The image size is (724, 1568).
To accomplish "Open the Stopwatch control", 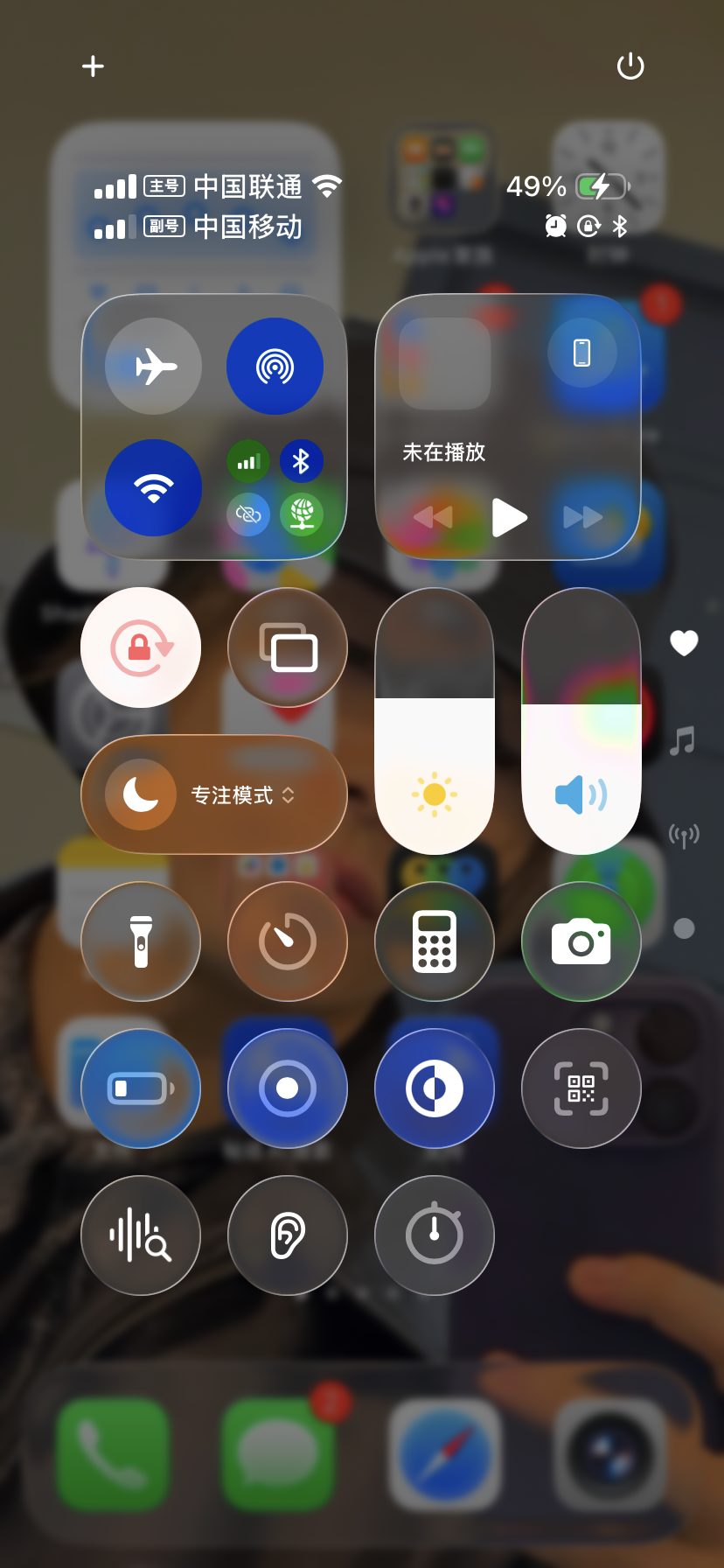I will [x=435, y=1235].
